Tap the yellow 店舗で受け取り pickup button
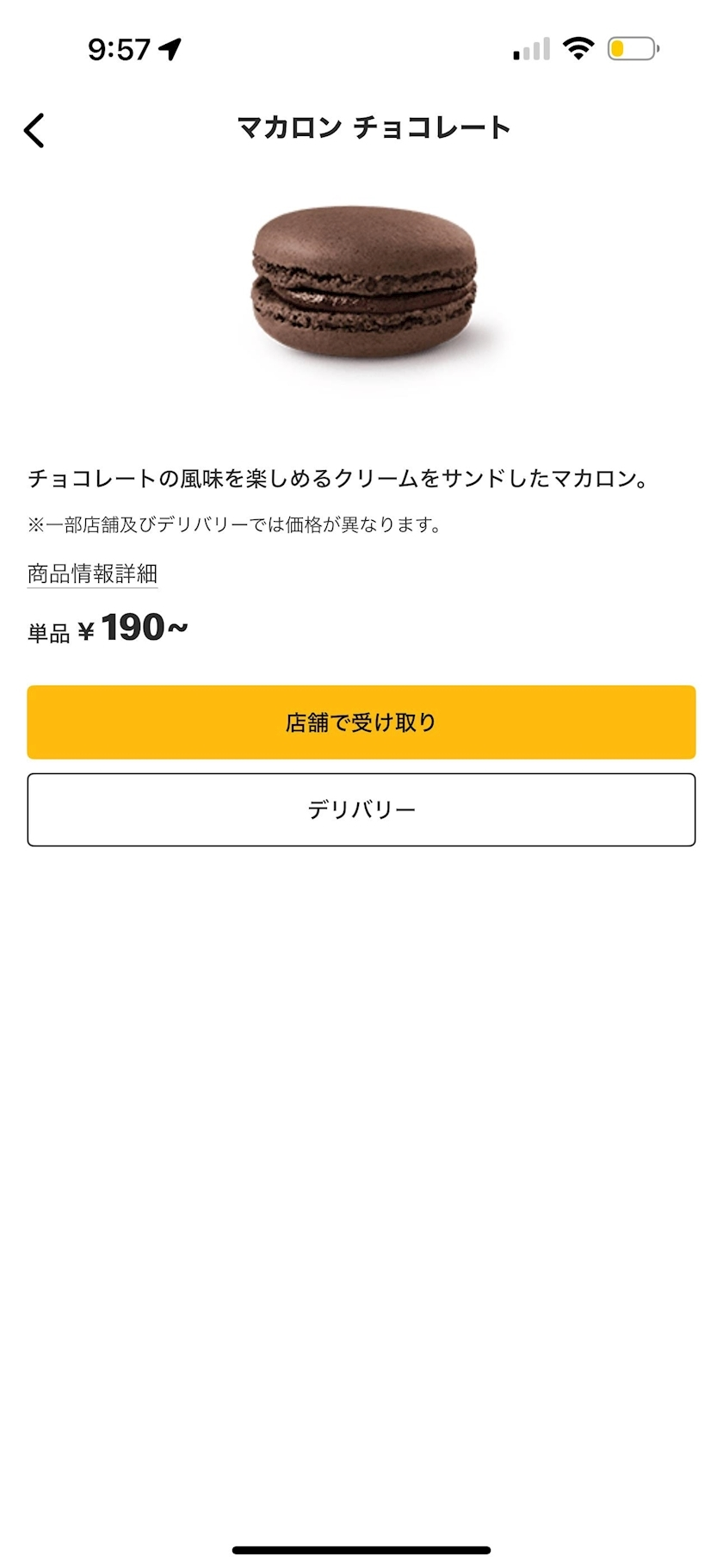The height and width of the screenshot is (1568, 723). pyautogui.click(x=361, y=722)
